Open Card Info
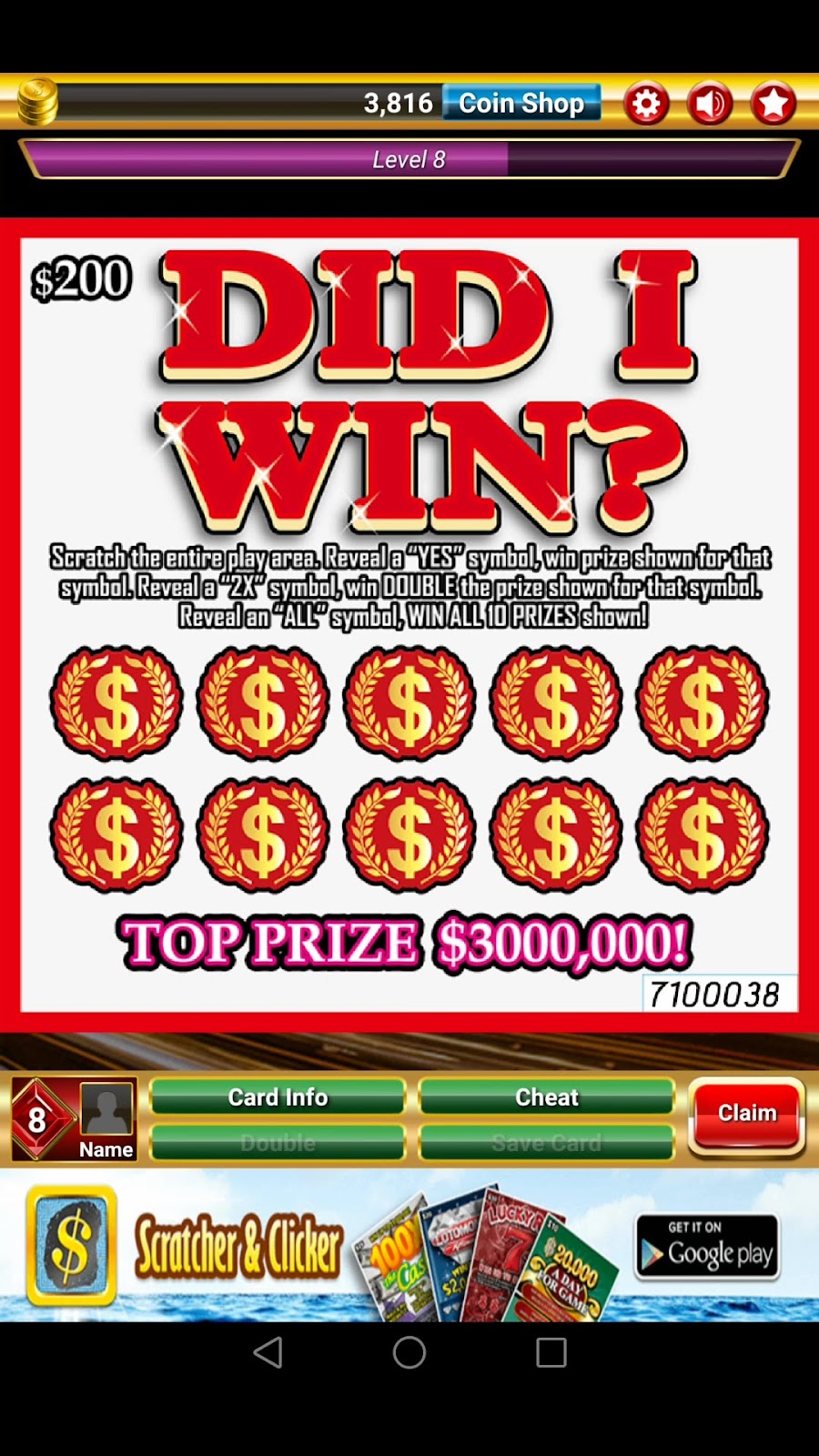Screen dimensions: 819x1456 point(278,1097)
